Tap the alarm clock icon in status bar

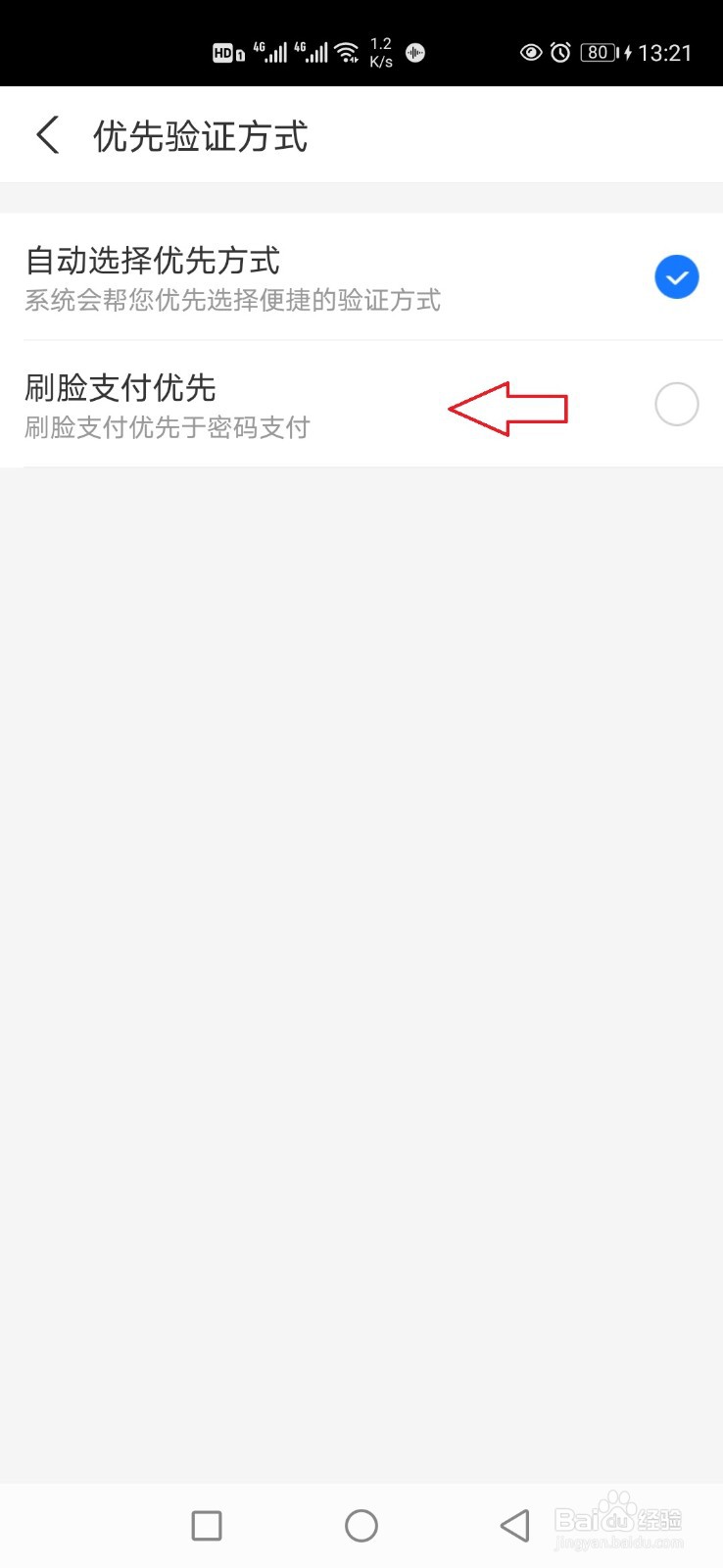(559, 52)
